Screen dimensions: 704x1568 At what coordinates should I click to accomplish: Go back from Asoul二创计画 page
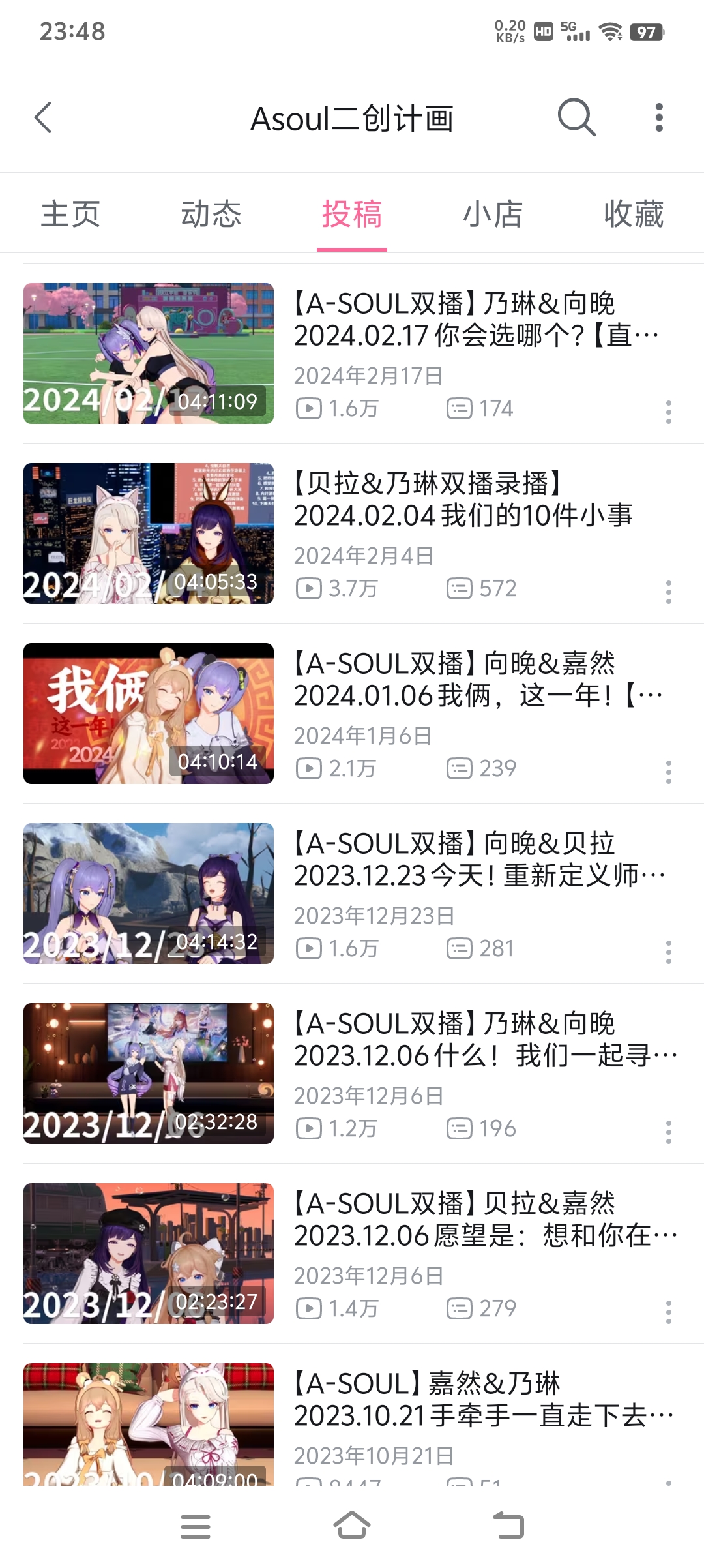pos(43,118)
